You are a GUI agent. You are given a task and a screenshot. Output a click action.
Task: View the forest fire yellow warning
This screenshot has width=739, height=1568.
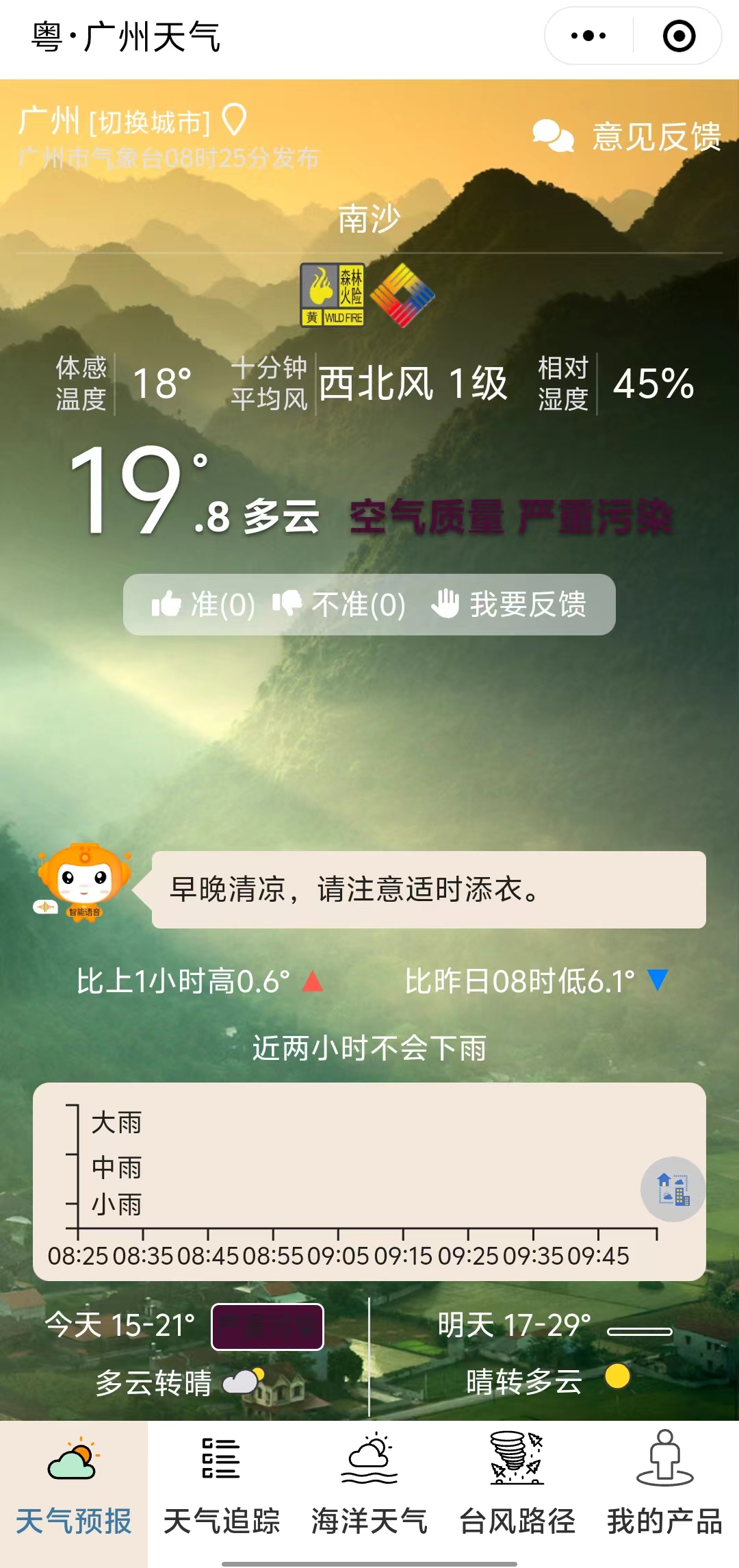pyautogui.click(x=333, y=295)
